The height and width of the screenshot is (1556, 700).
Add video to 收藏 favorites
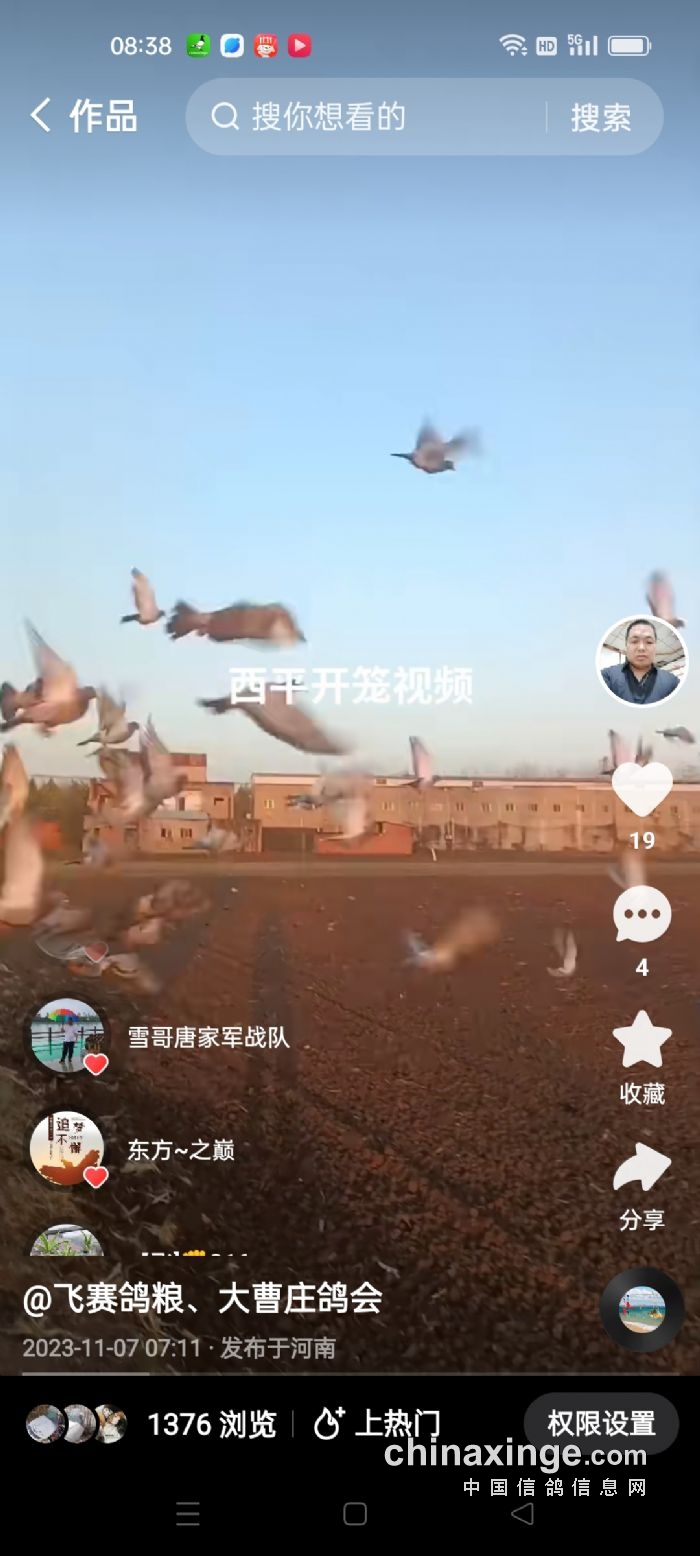pyautogui.click(x=641, y=1040)
